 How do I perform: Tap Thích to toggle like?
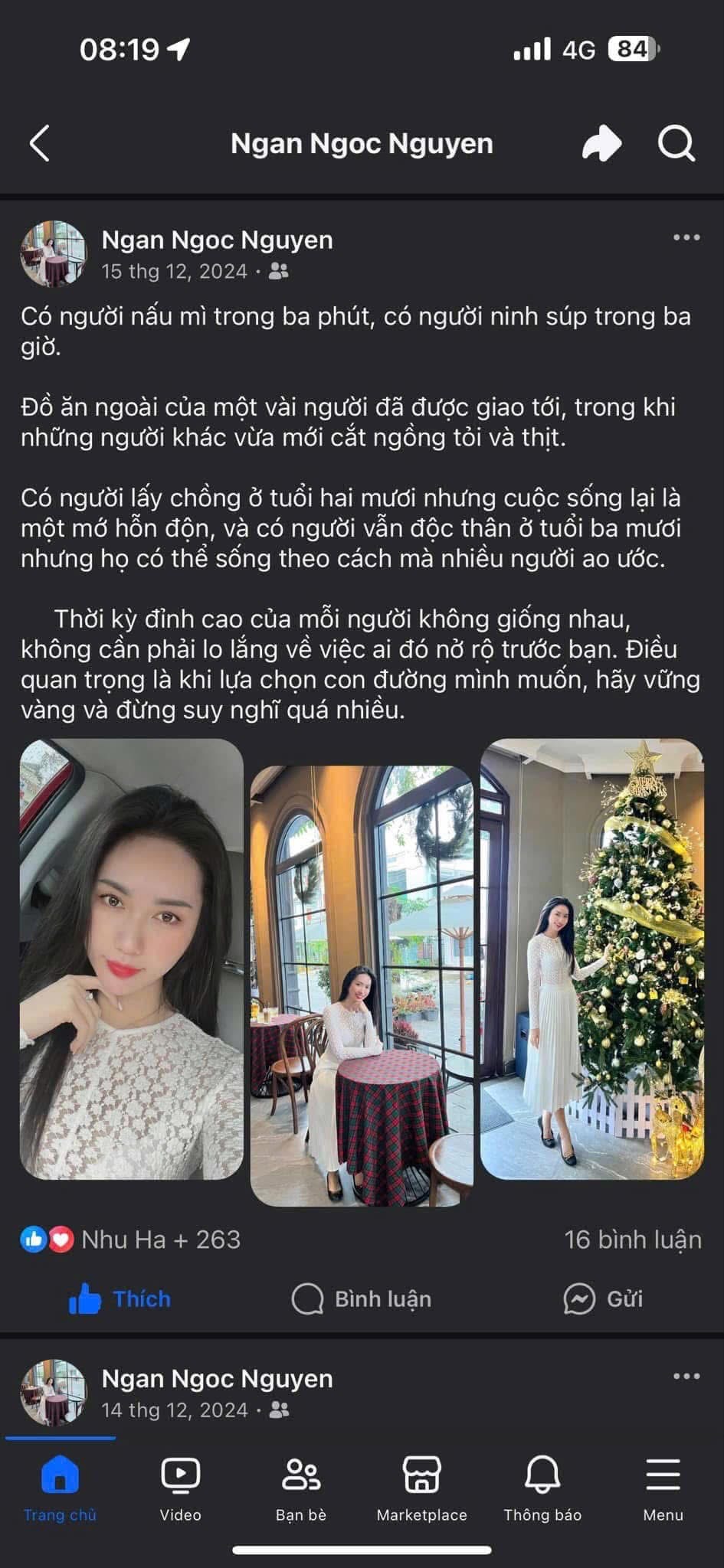pos(120,1299)
